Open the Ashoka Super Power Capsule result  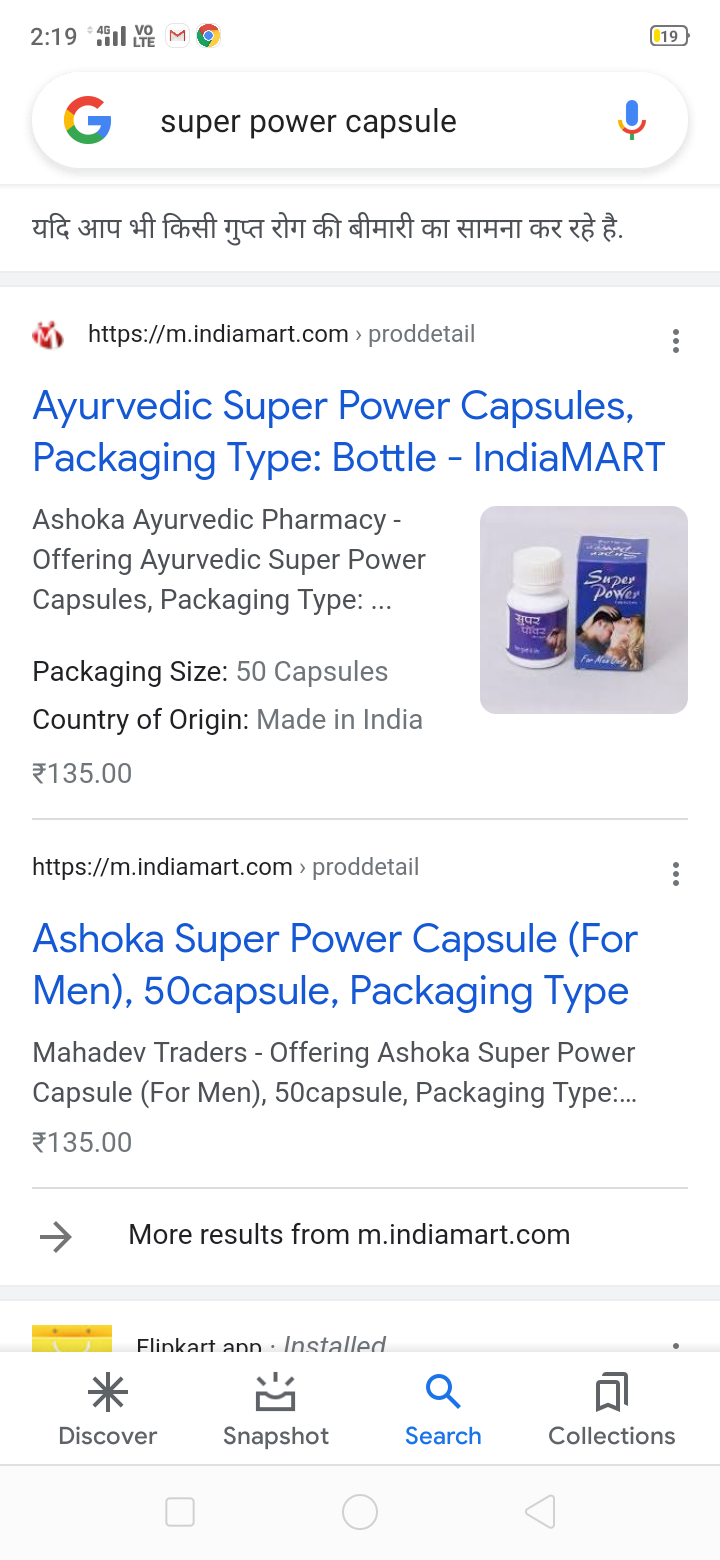coord(335,965)
